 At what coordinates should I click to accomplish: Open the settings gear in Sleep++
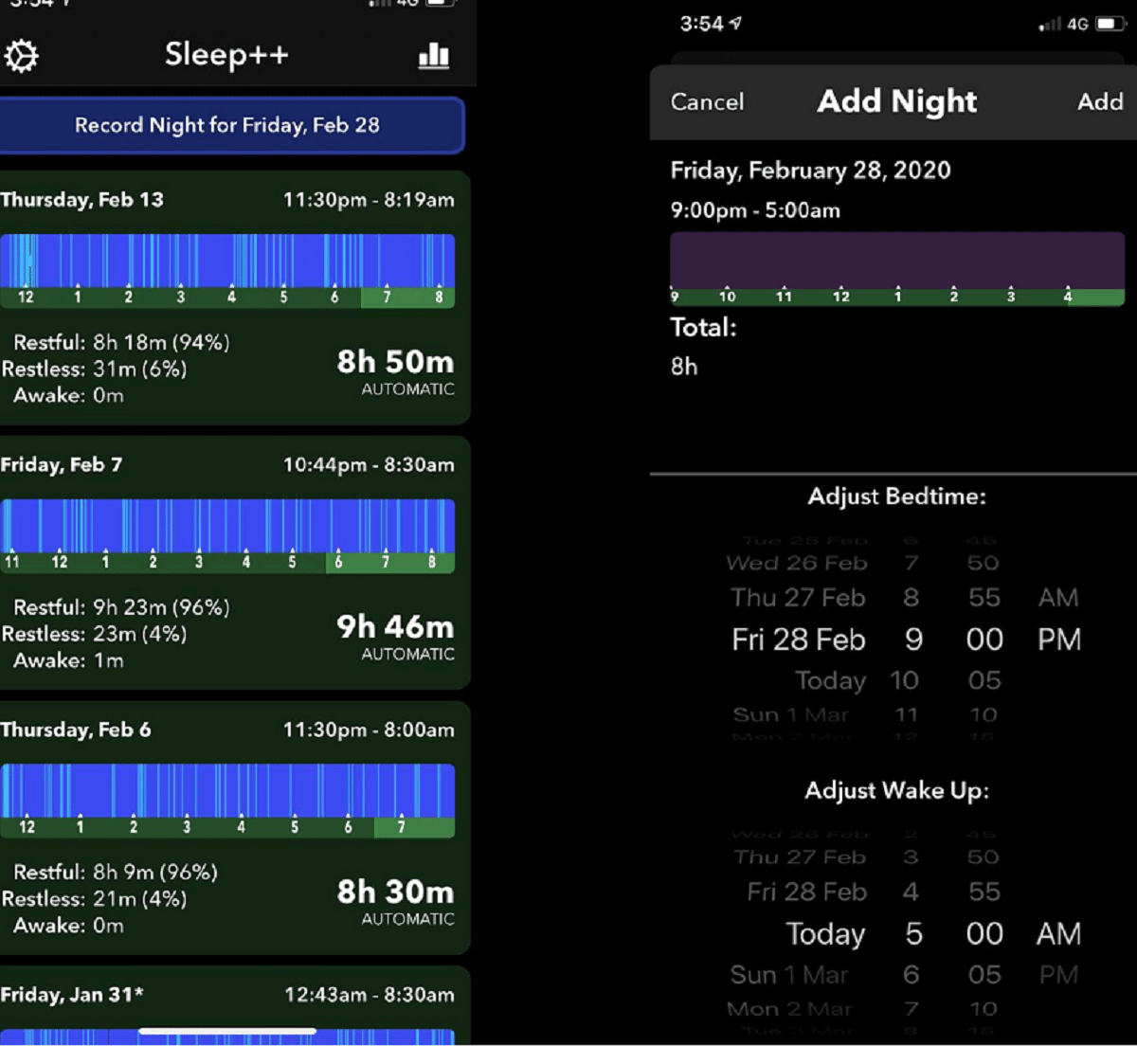(21, 56)
